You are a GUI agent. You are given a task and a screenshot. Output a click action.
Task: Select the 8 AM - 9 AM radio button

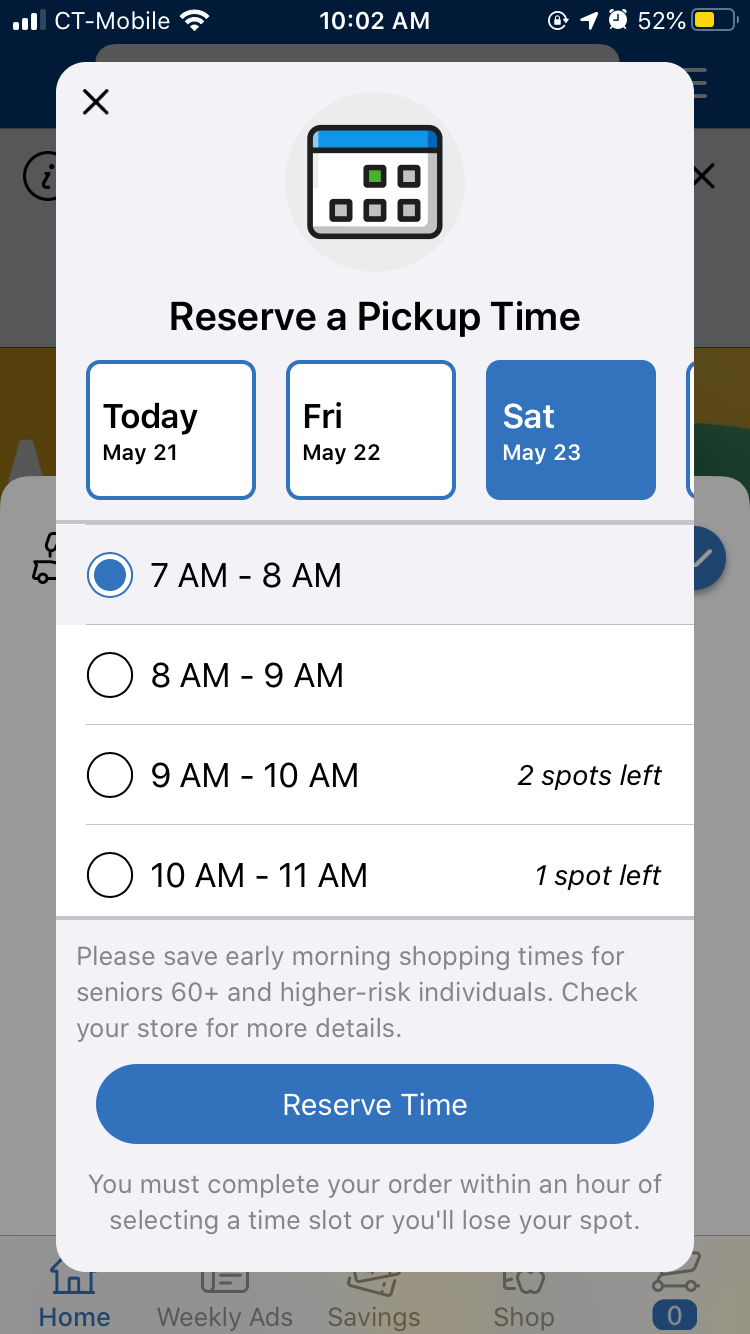[110, 675]
